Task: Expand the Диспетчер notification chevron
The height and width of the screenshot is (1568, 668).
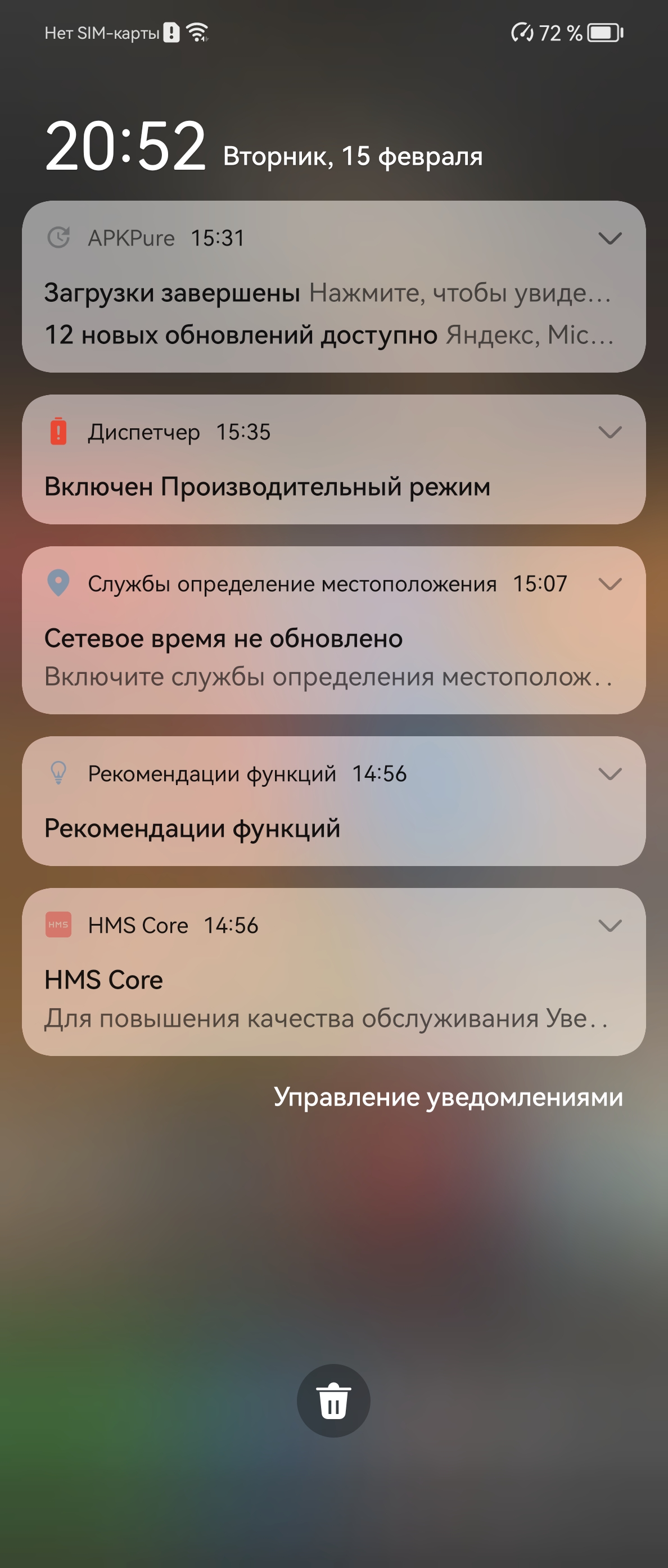Action: click(x=610, y=432)
